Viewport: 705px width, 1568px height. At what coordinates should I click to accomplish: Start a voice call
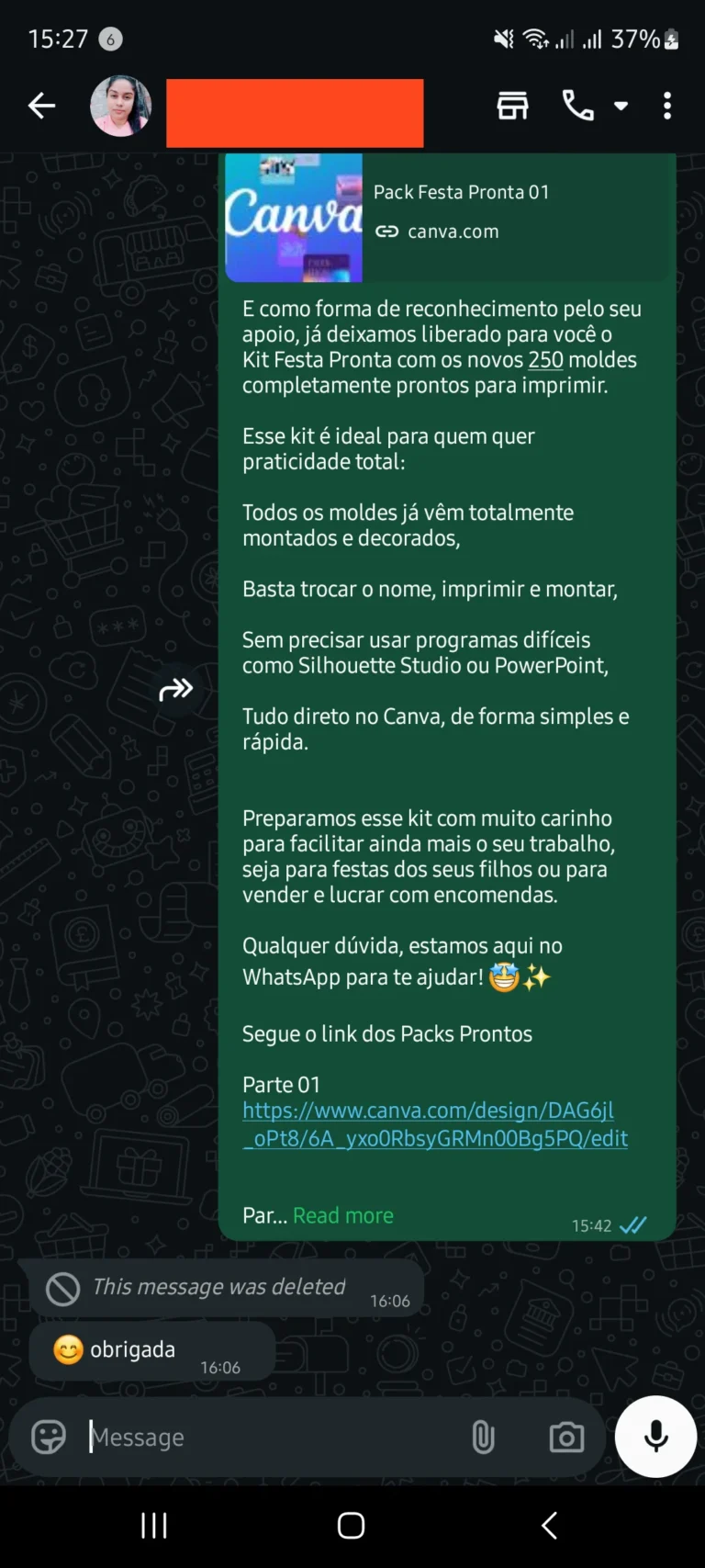pos(577,106)
